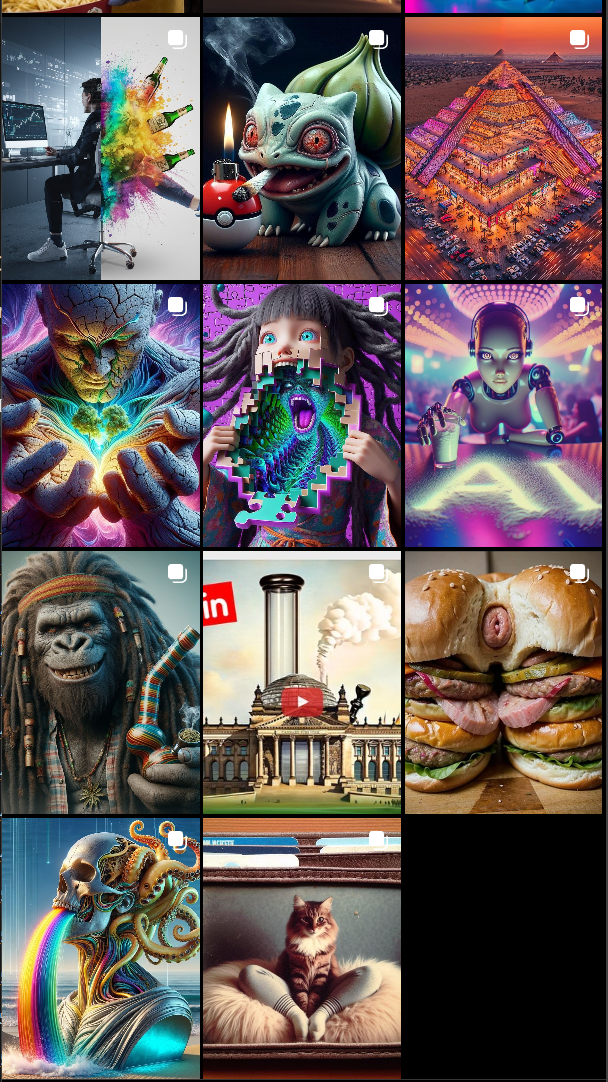This screenshot has height=1082, width=608.
Task: Open the Reichstag building video post
Action: [302, 682]
